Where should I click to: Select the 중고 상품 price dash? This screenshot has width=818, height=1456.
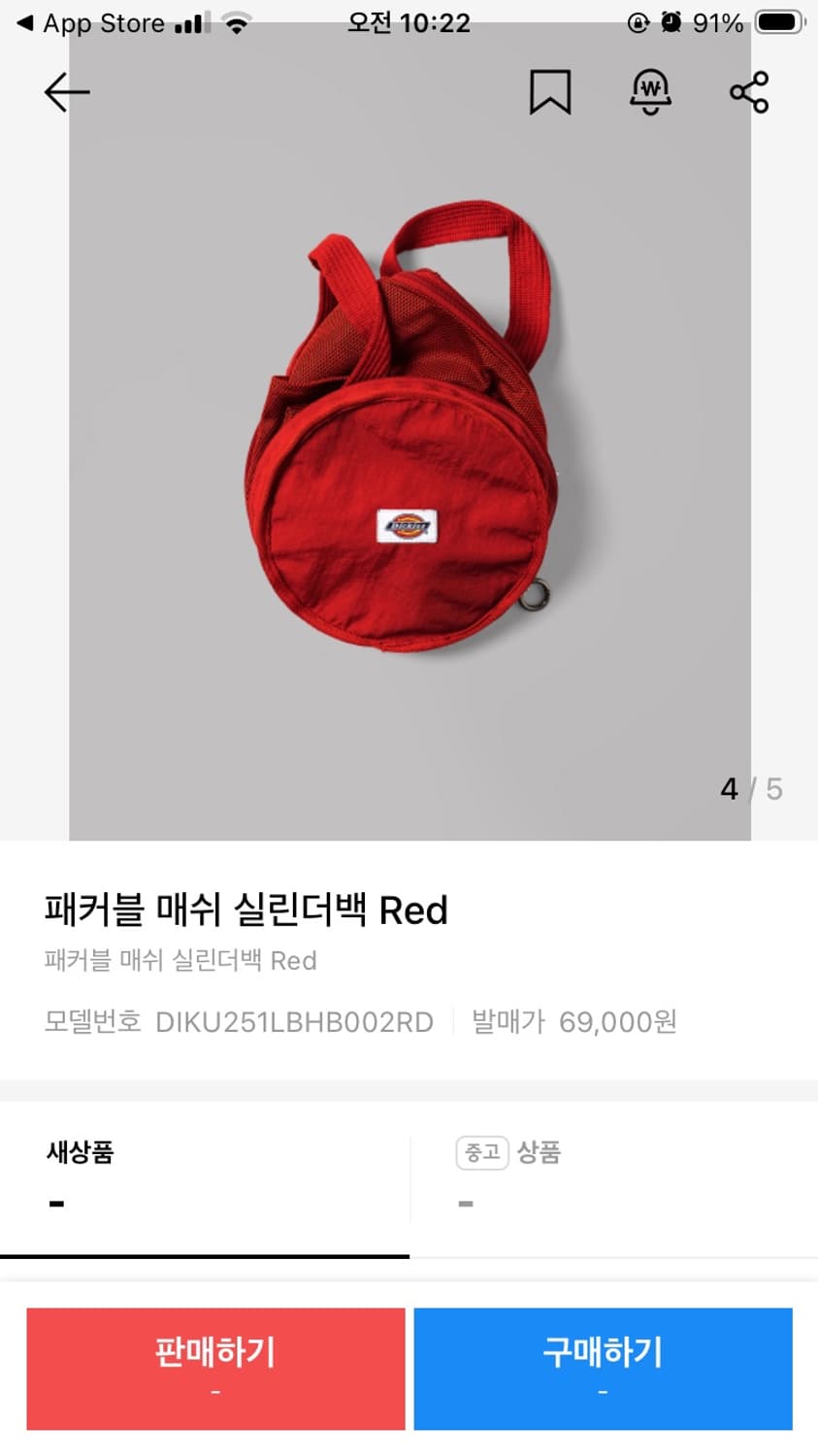click(466, 1204)
